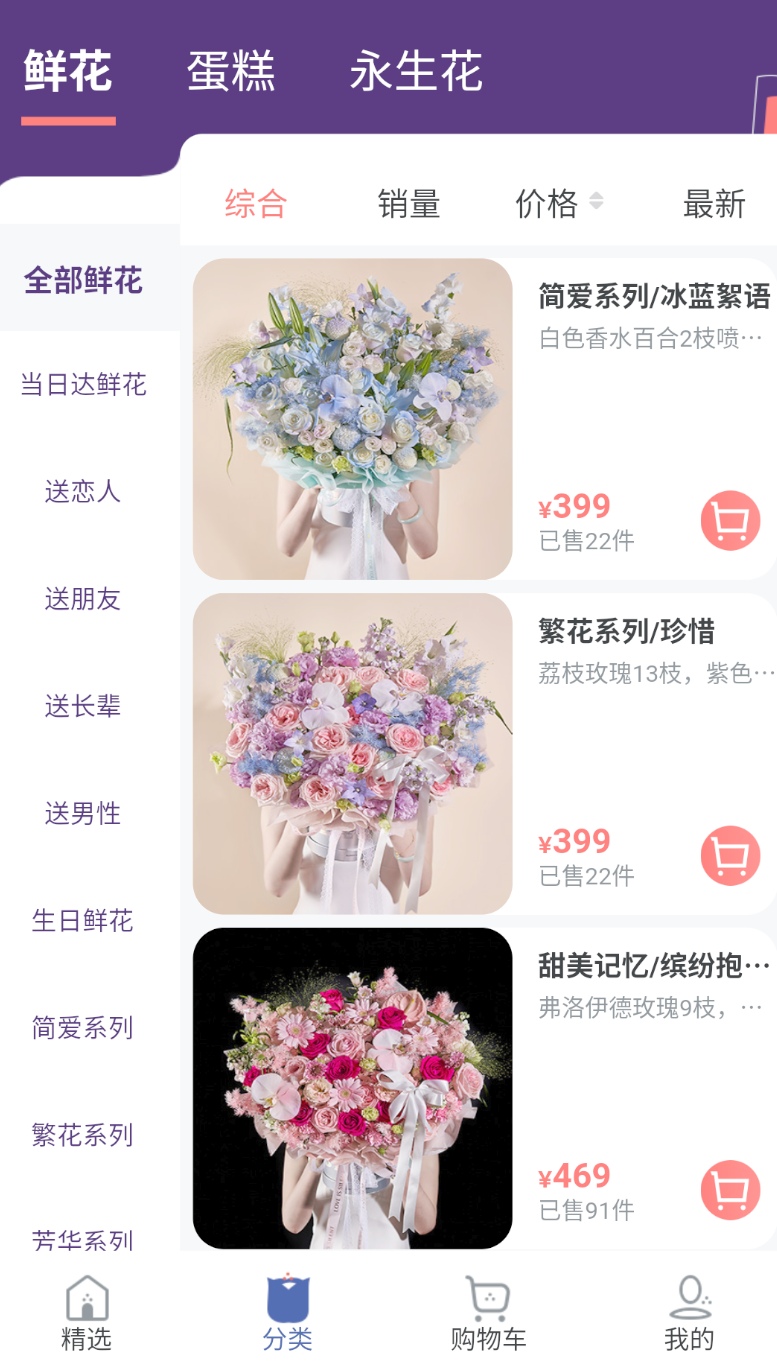Viewport: 777px width, 1368px height.
Task: Add 甜美记忆 bouquet to cart
Action: (x=731, y=1190)
